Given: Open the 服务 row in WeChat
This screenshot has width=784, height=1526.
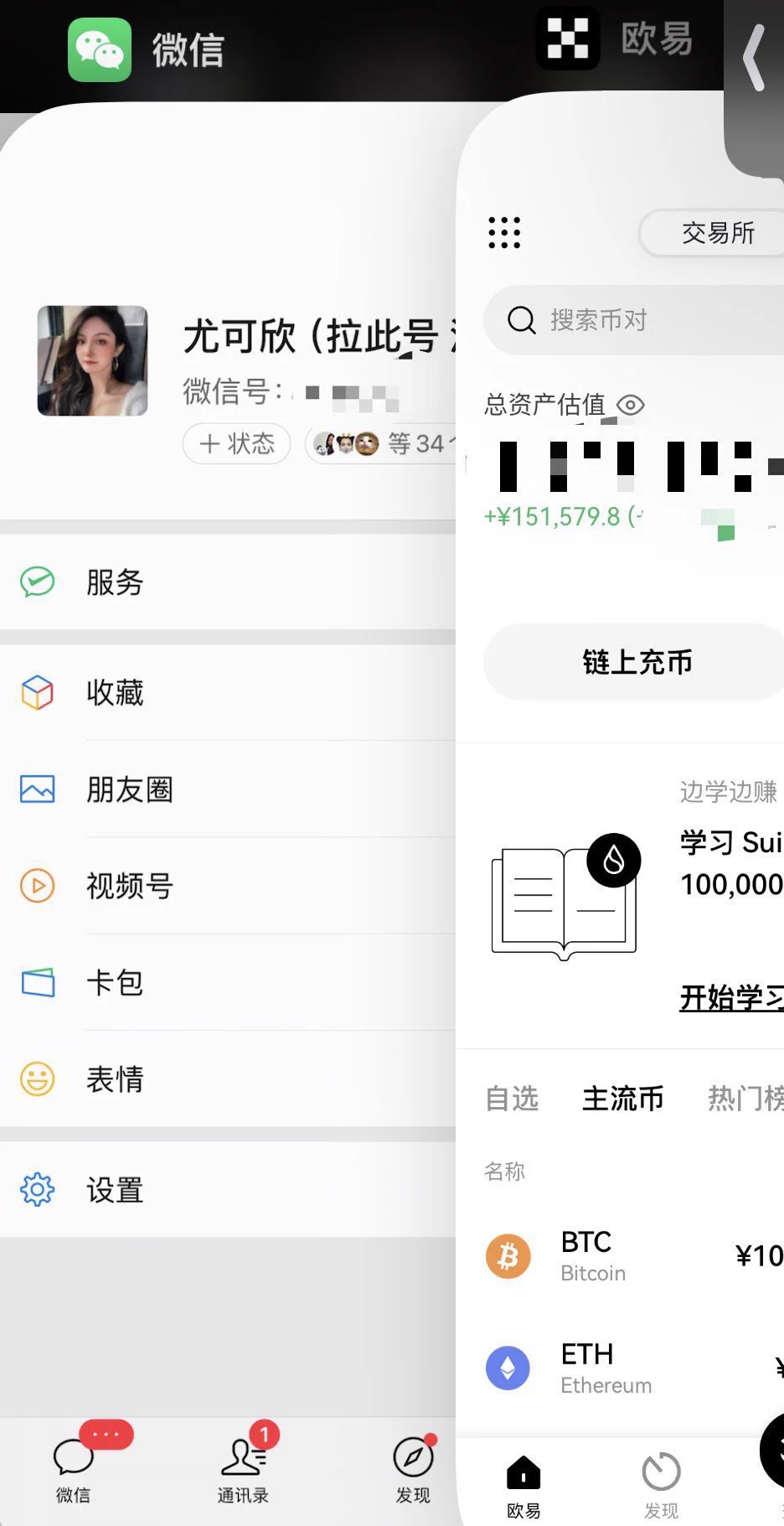Looking at the screenshot, I should (228, 582).
